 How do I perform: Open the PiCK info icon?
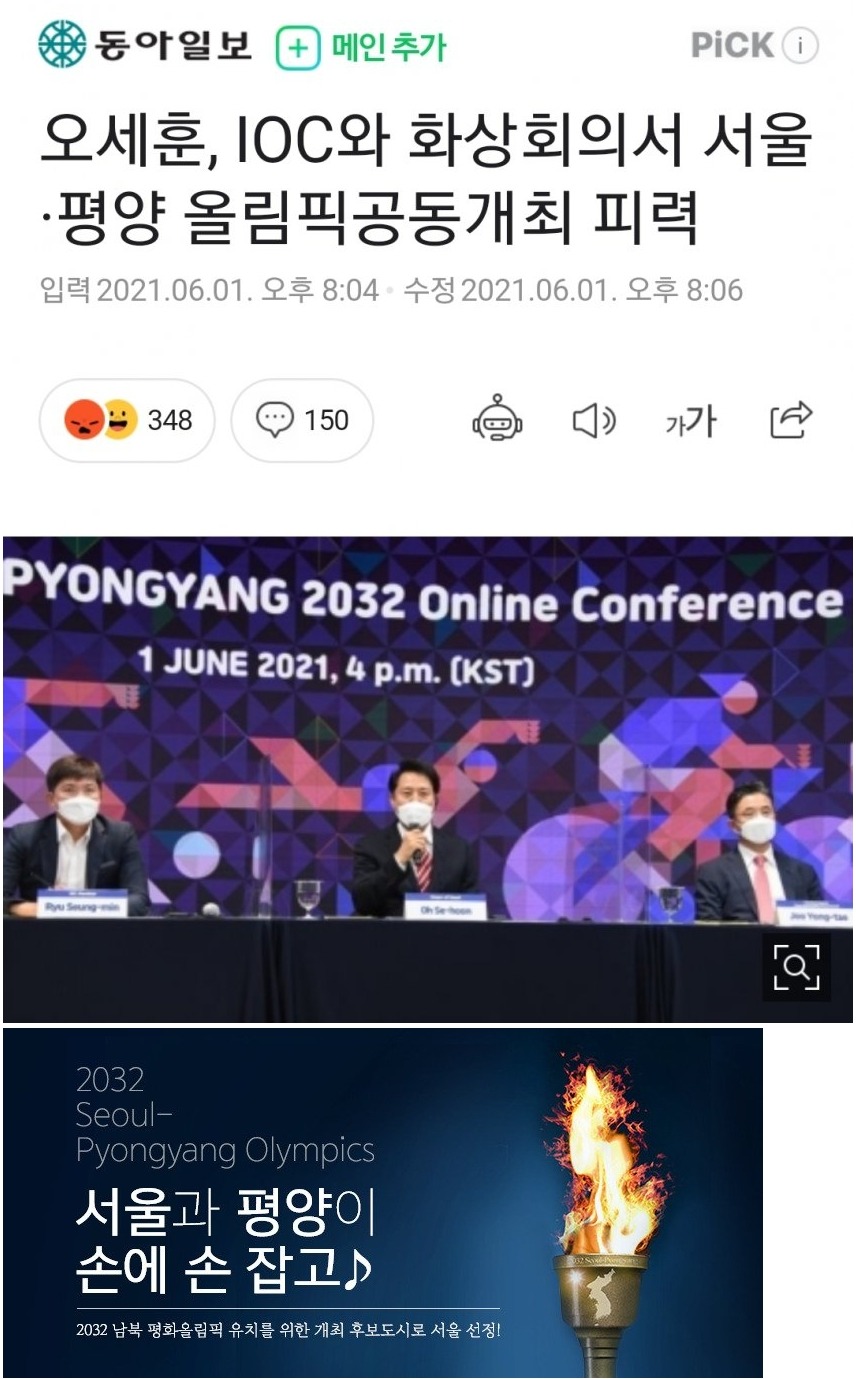800,46
